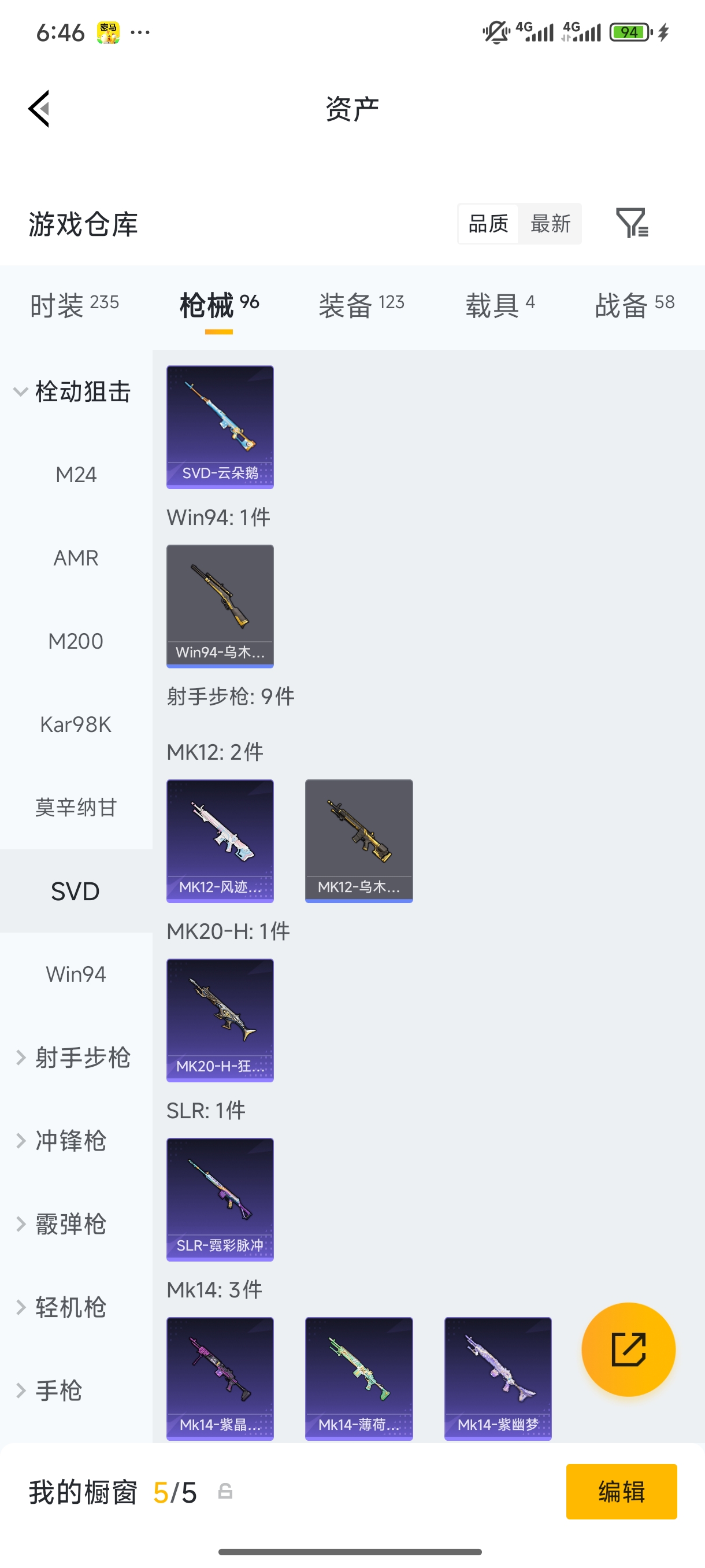Tap the back arrow to leave 资产

[x=38, y=108]
